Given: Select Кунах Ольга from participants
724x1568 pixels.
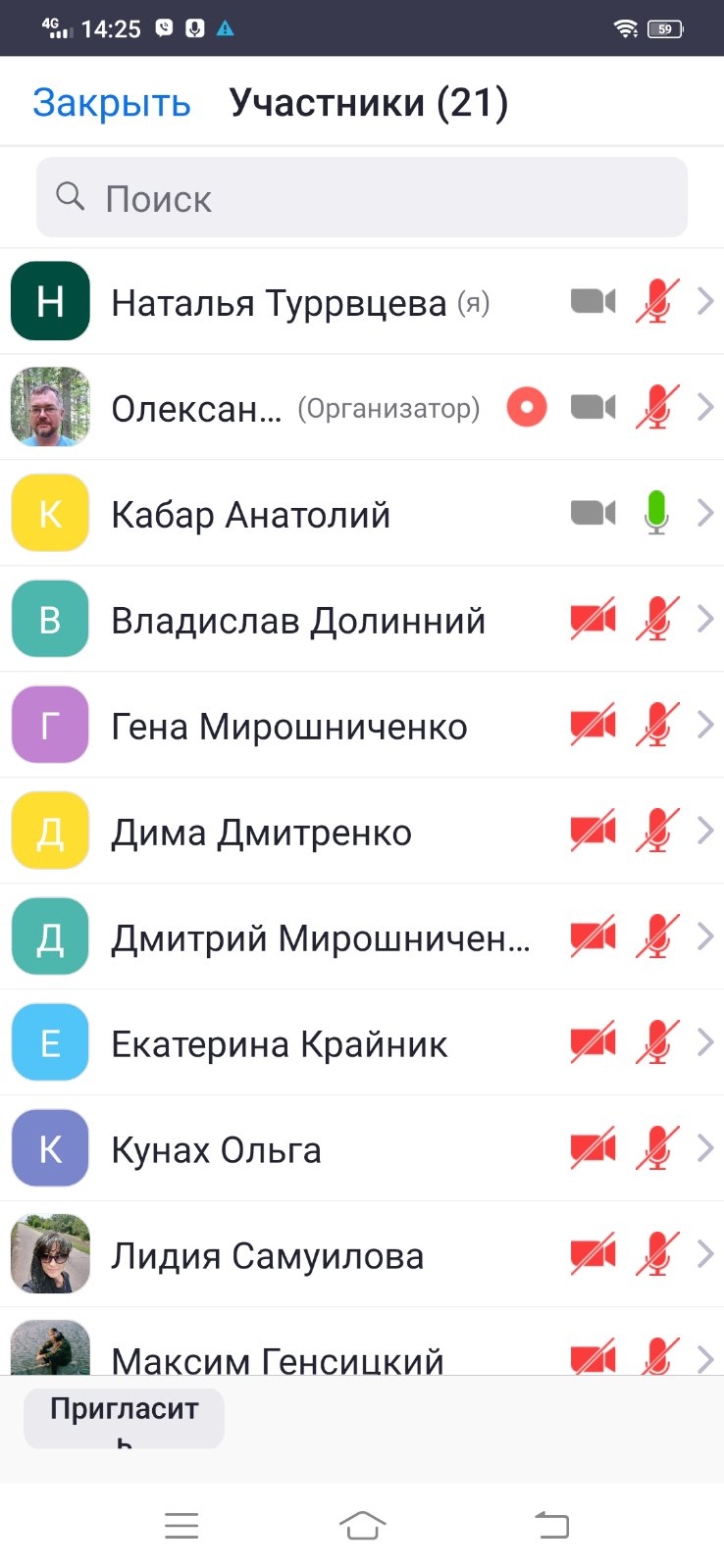Looking at the screenshot, I should pos(217,1150).
